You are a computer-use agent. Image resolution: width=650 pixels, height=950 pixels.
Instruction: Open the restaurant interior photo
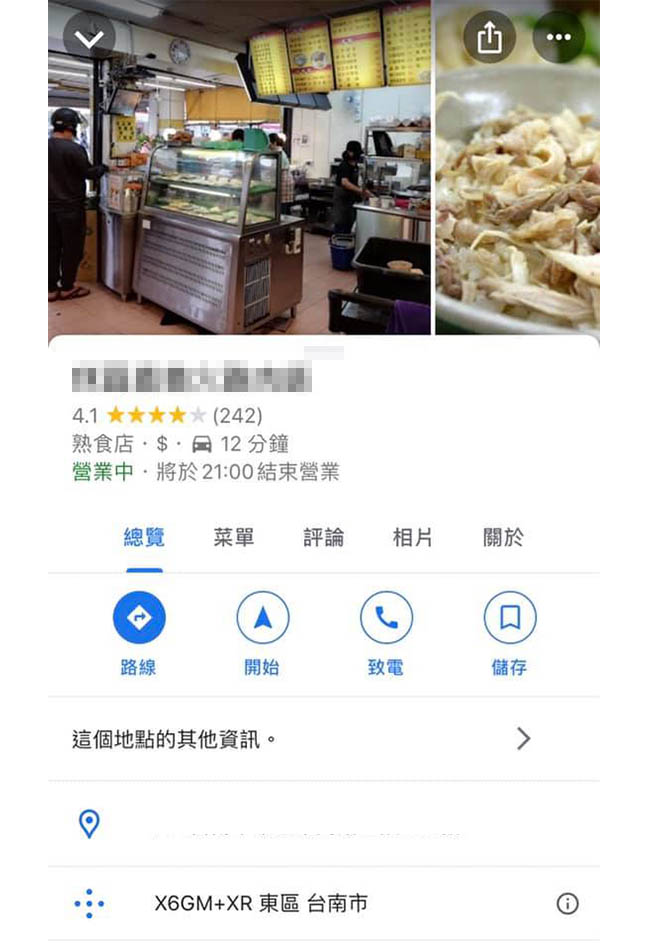coord(240,168)
